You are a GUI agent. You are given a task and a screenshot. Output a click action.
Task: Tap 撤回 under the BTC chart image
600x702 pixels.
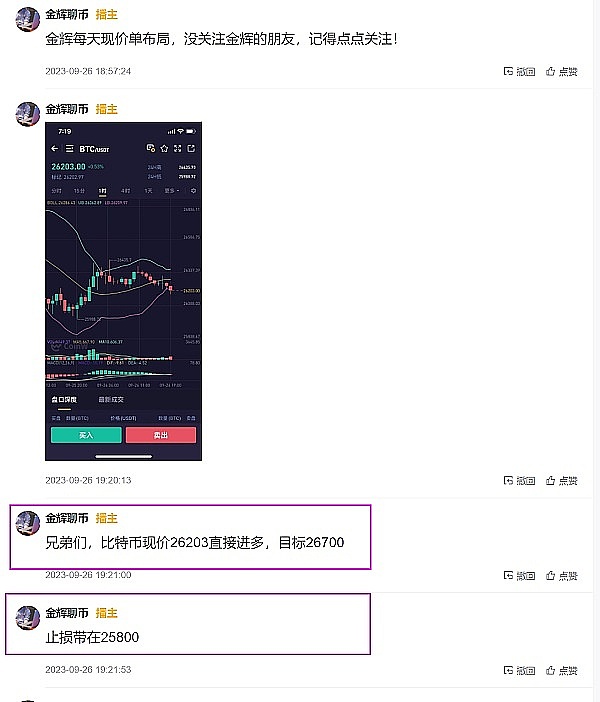click(519, 481)
